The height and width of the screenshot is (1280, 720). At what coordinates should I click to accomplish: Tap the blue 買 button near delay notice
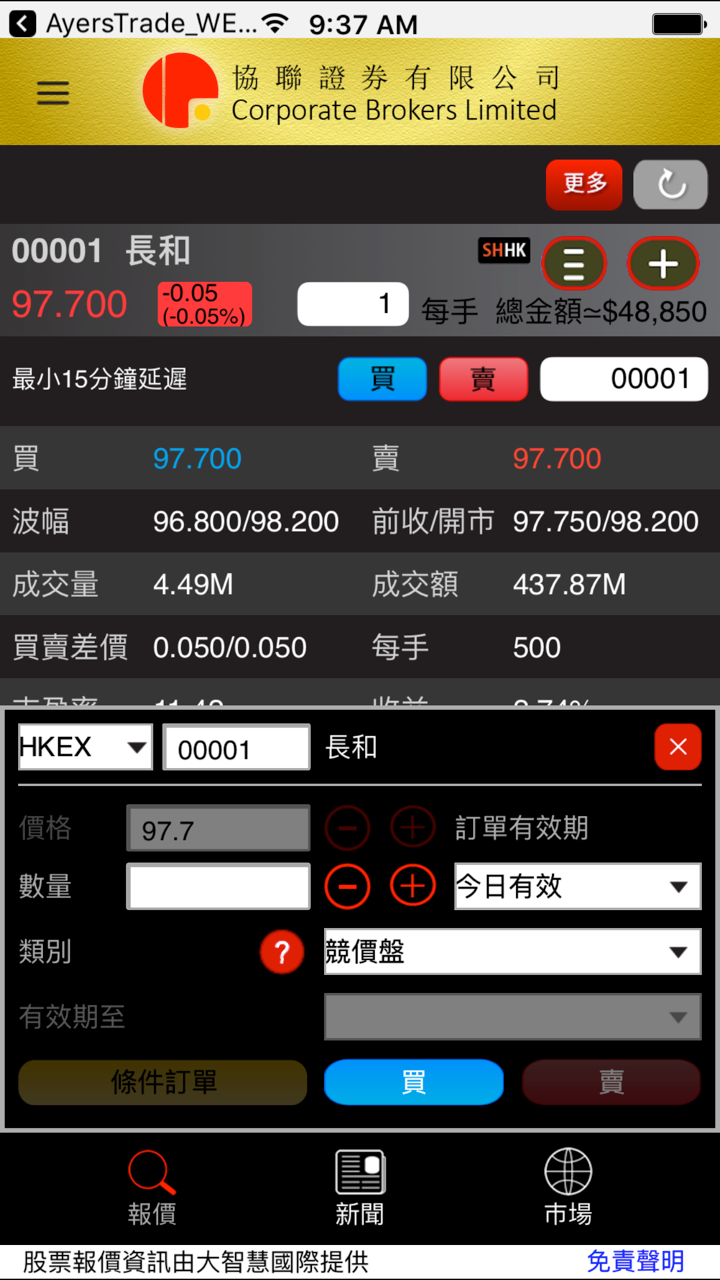click(382, 379)
